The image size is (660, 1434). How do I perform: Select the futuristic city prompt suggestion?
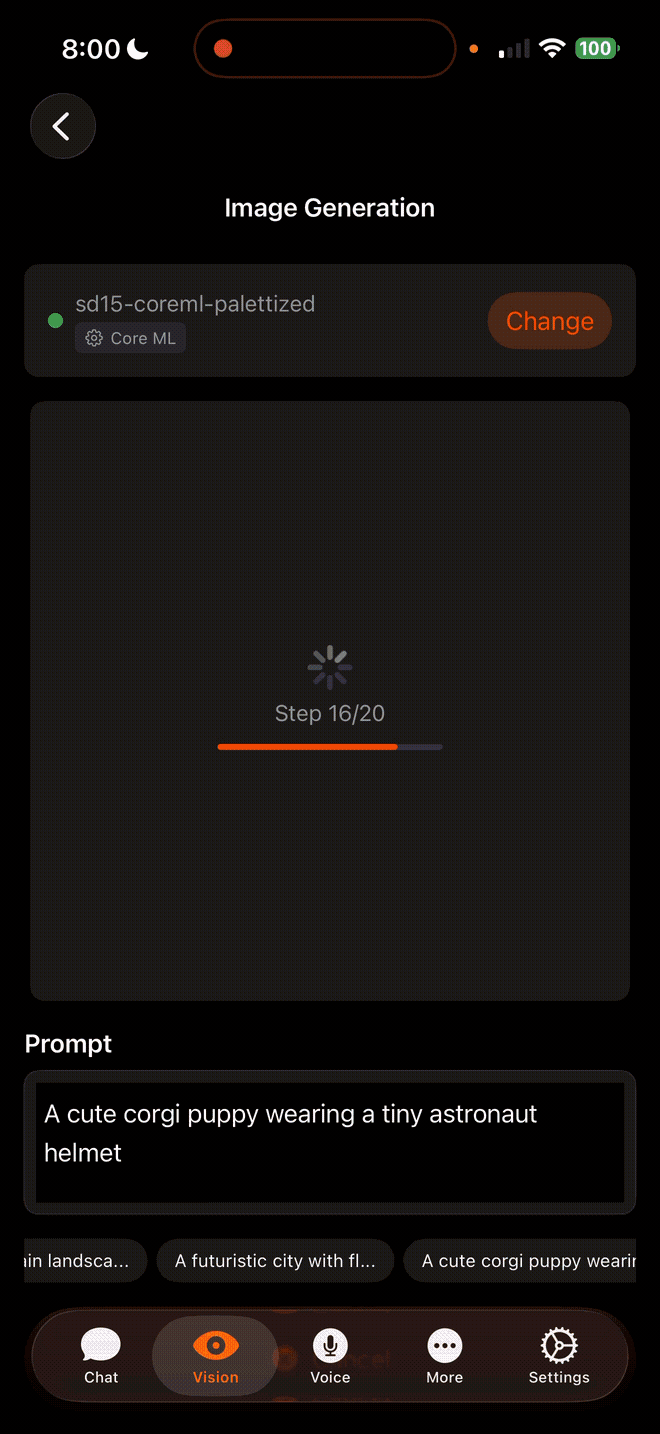(x=275, y=1261)
